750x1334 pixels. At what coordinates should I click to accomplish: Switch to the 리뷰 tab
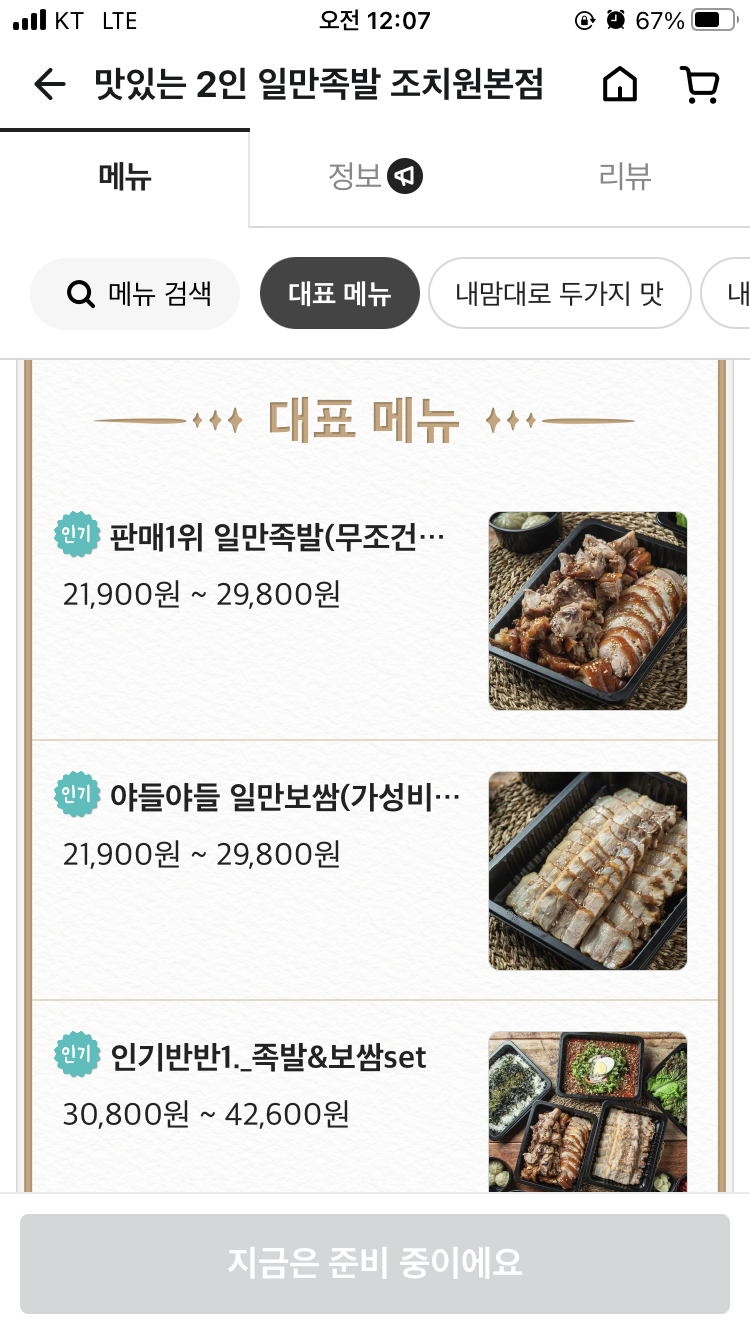pyautogui.click(x=625, y=178)
